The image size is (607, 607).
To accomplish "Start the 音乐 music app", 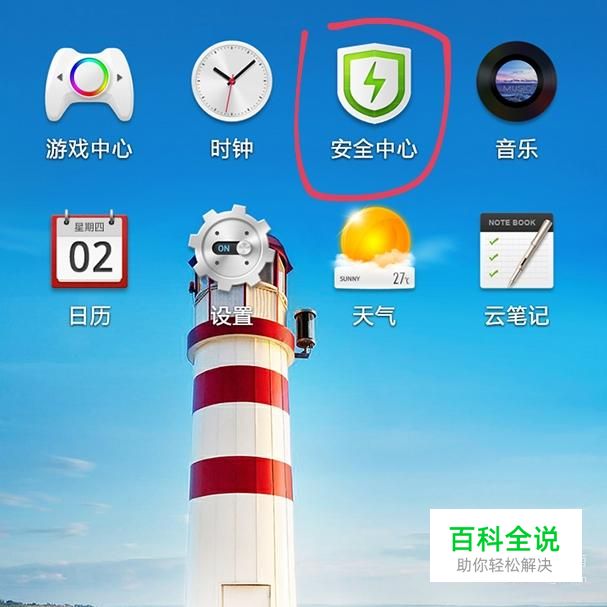I will (516, 83).
